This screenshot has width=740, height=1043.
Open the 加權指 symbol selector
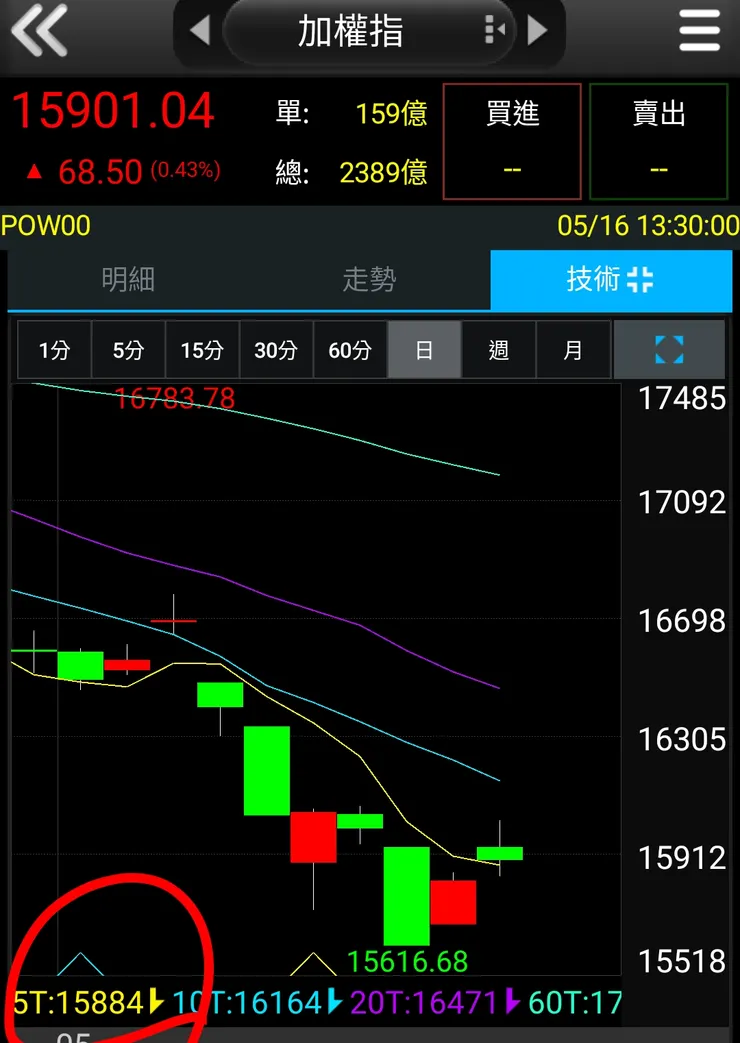tap(350, 32)
